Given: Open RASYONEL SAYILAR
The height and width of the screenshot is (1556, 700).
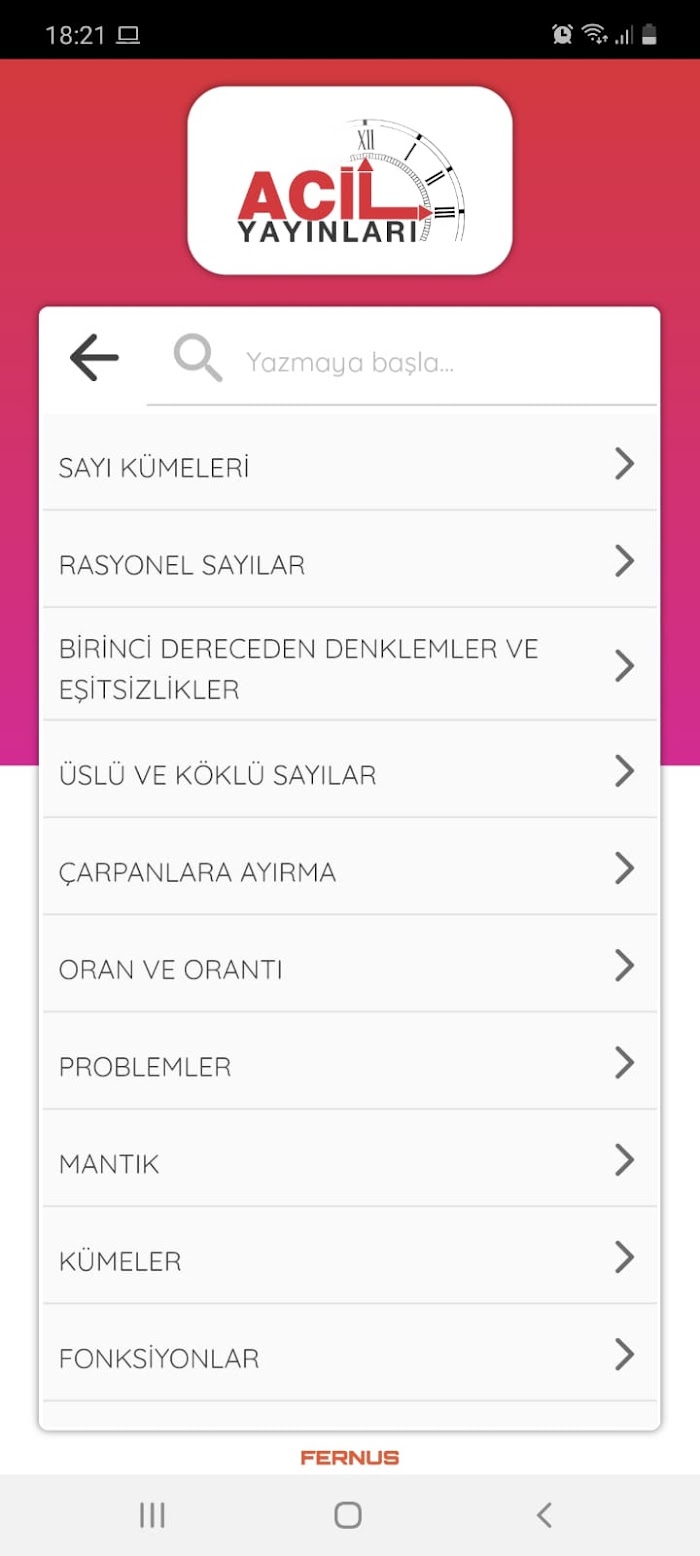Looking at the screenshot, I should 350,561.
